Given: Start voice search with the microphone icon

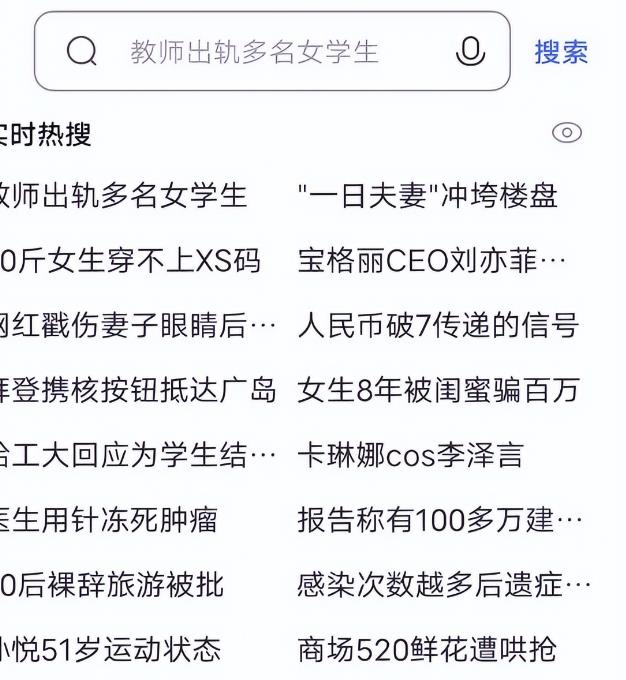Looking at the screenshot, I should 470,51.
